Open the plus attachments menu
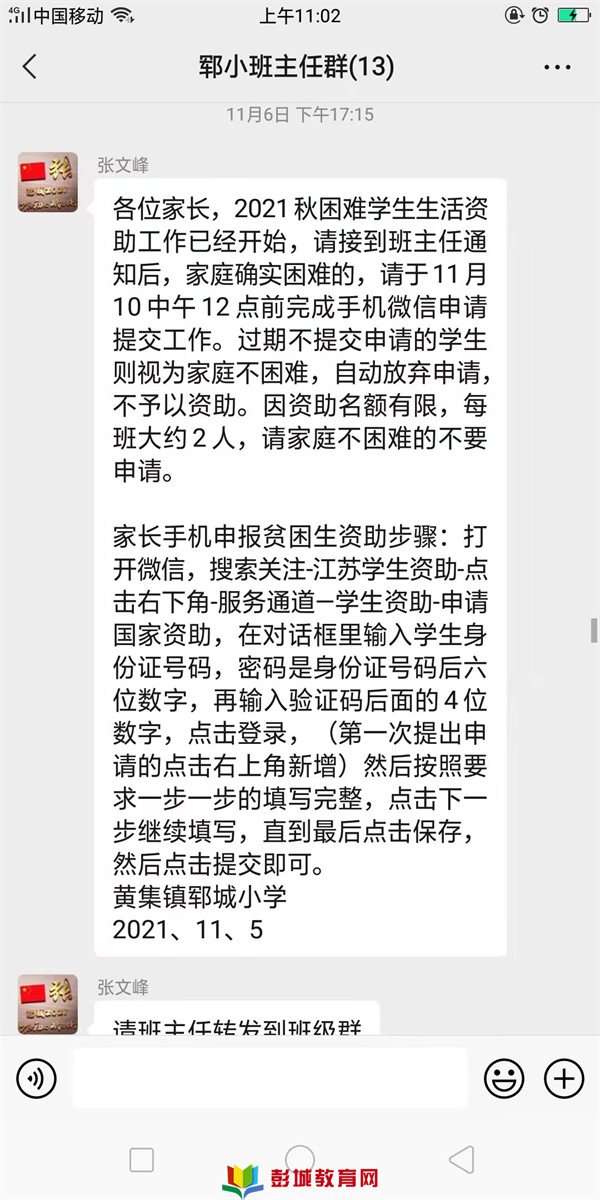Screen dimensions: 600x1200 tap(563, 1078)
